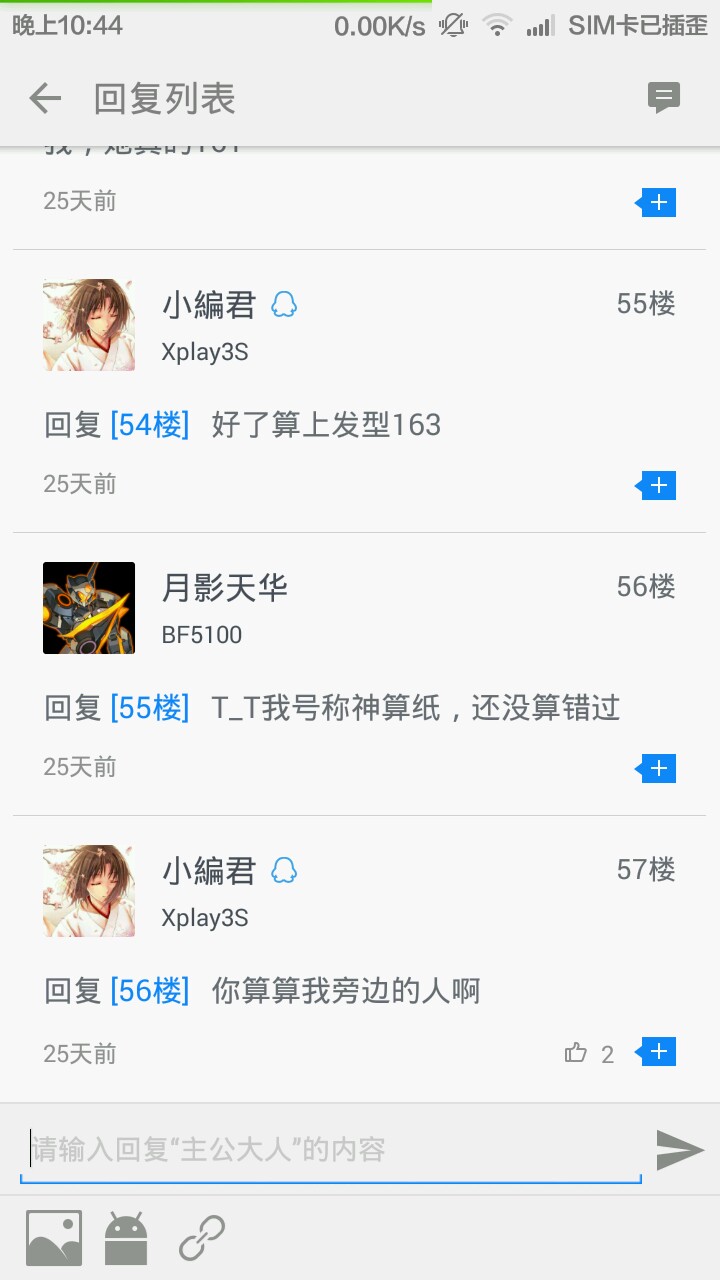Tap the Android robot icon below the input
720x1280 pixels.
coord(127,1238)
